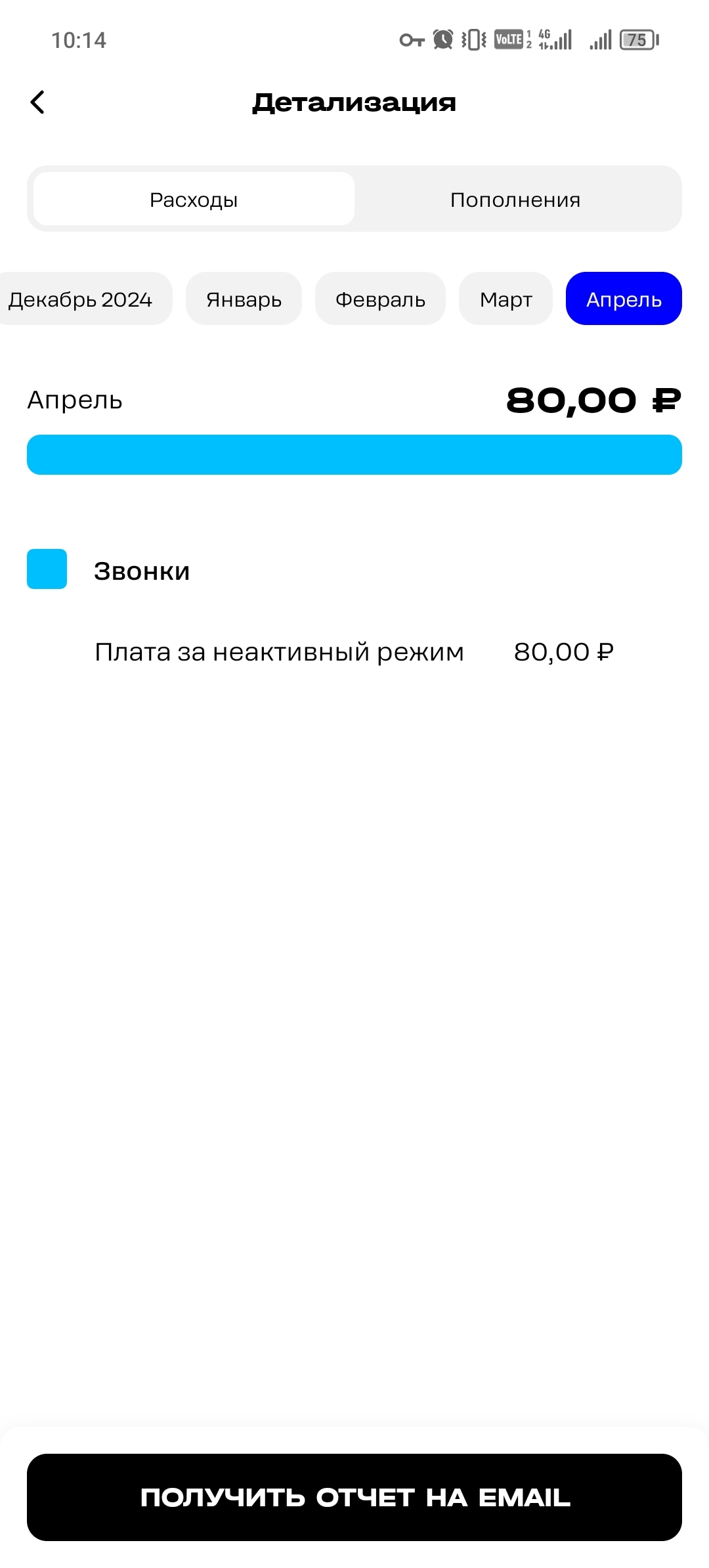Tap the Апрель month chip

(624, 299)
